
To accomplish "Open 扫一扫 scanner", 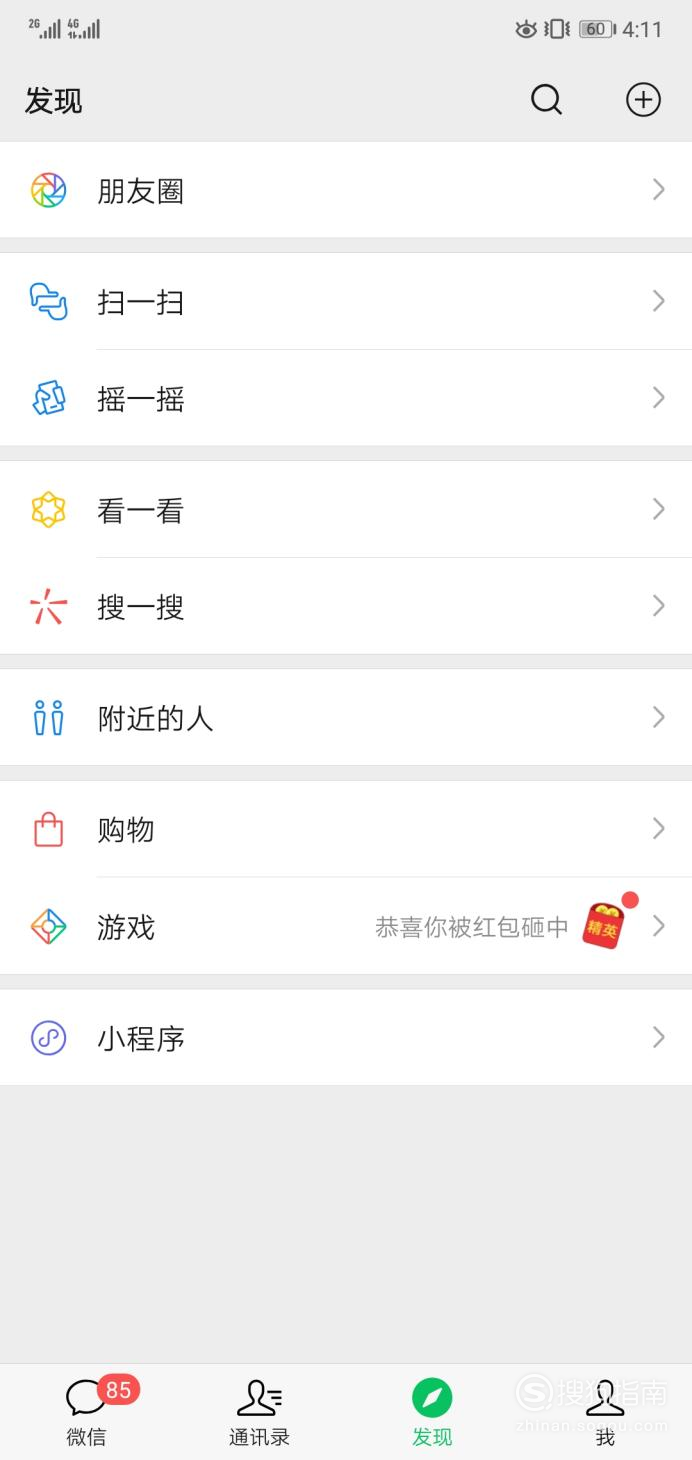I will click(346, 301).
